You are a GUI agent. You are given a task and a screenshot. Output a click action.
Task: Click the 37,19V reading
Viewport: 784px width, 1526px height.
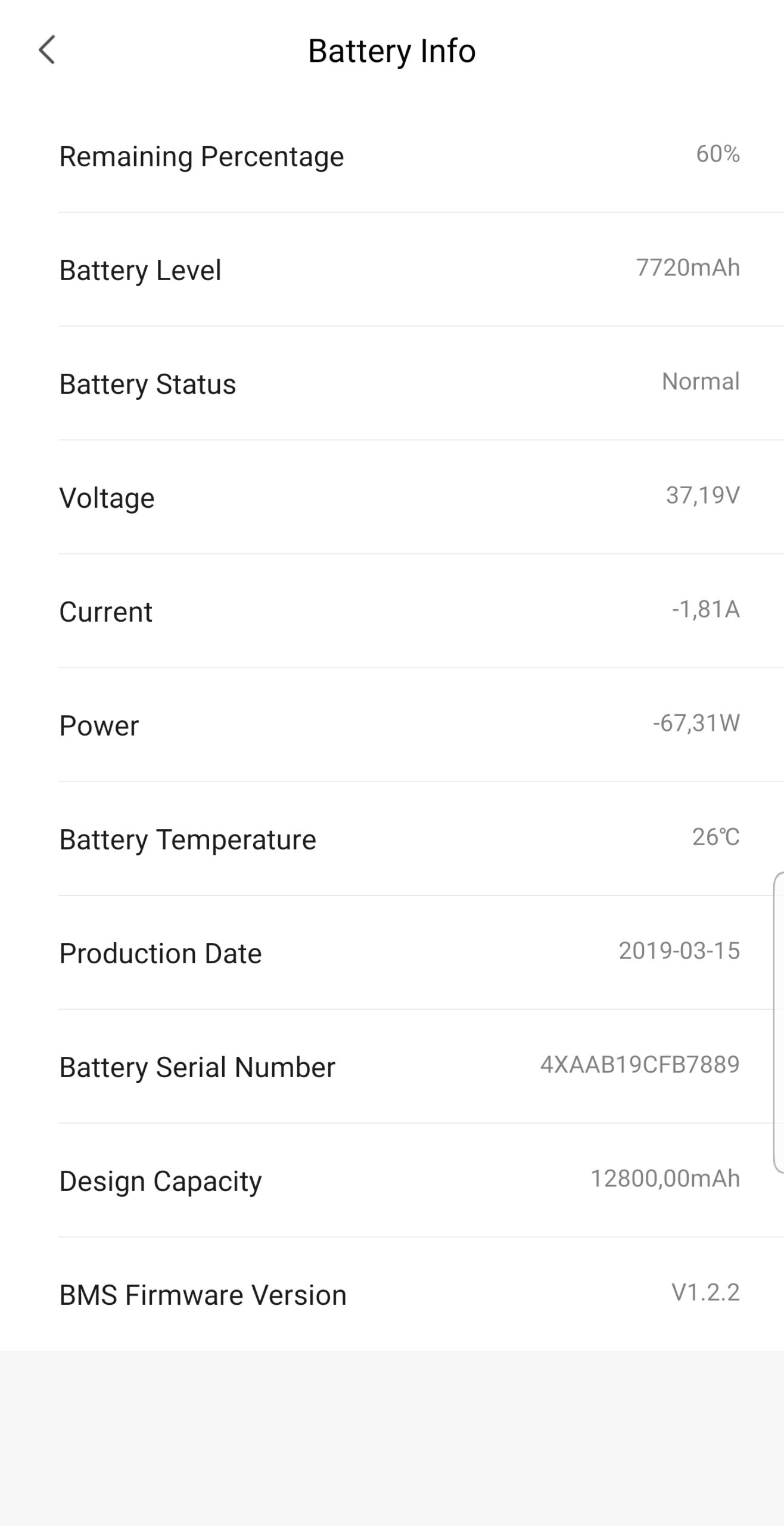(704, 496)
